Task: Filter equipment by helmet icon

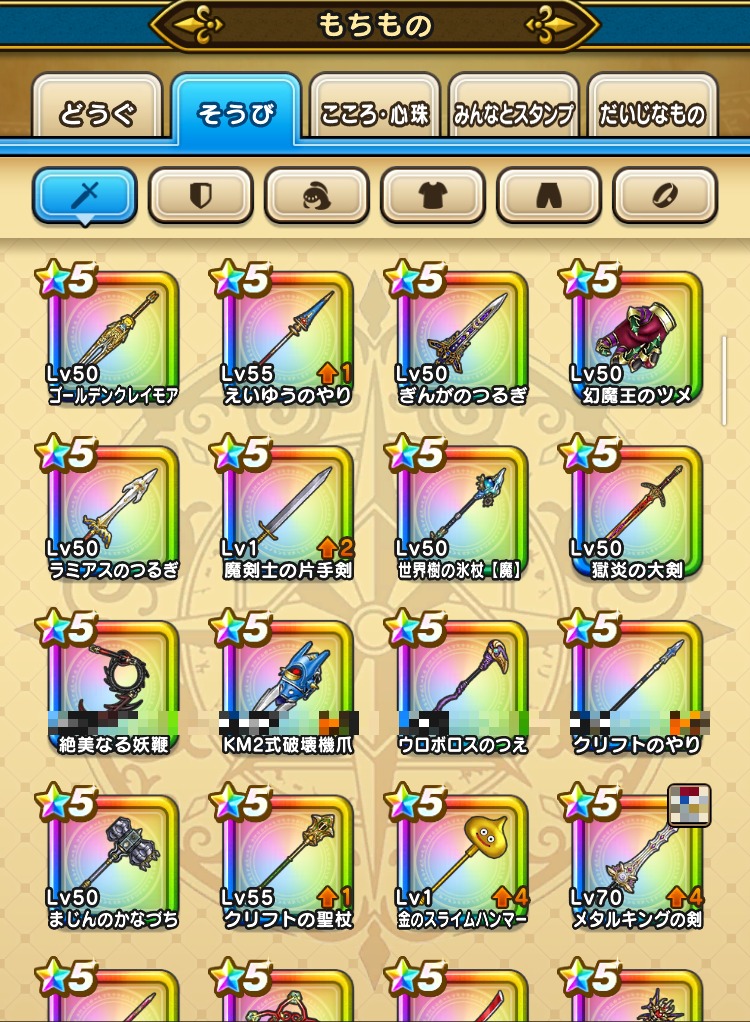Action: [316, 195]
